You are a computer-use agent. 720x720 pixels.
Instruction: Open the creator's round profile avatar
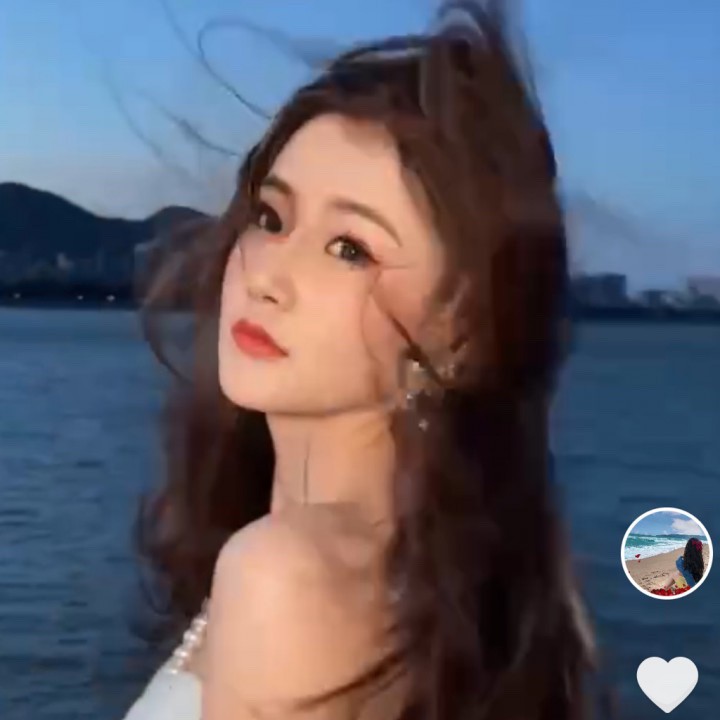click(666, 553)
